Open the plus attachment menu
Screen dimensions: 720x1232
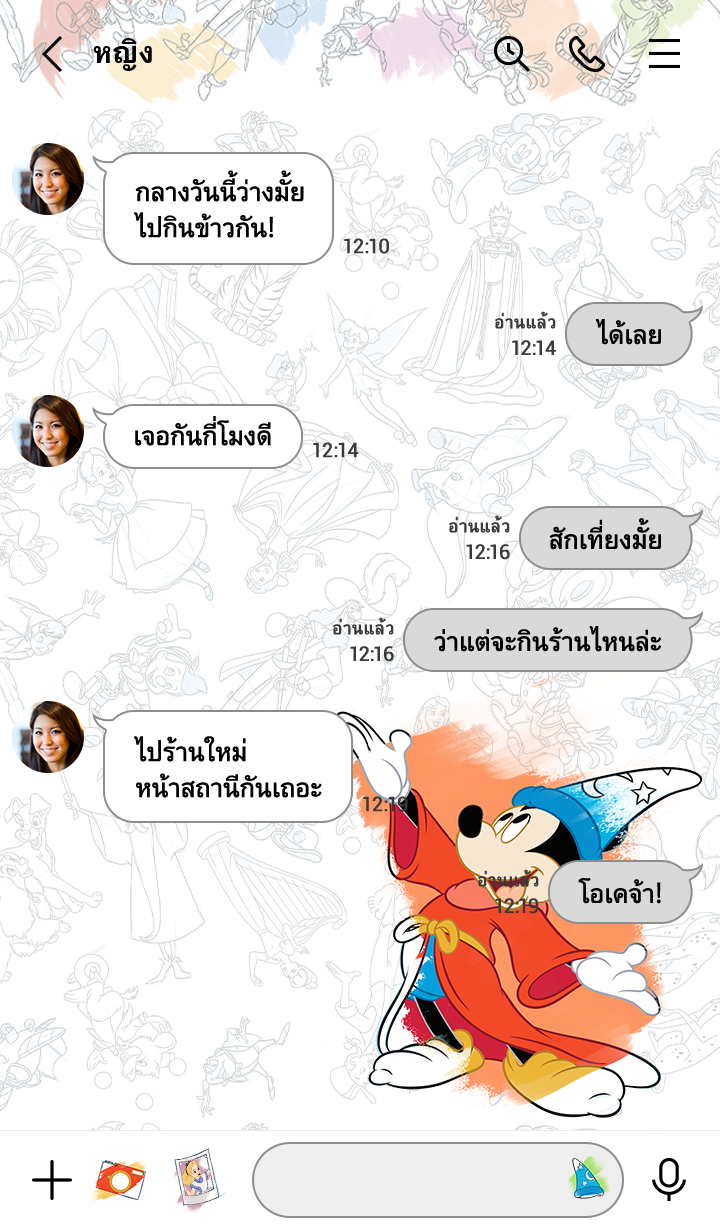(52, 1181)
